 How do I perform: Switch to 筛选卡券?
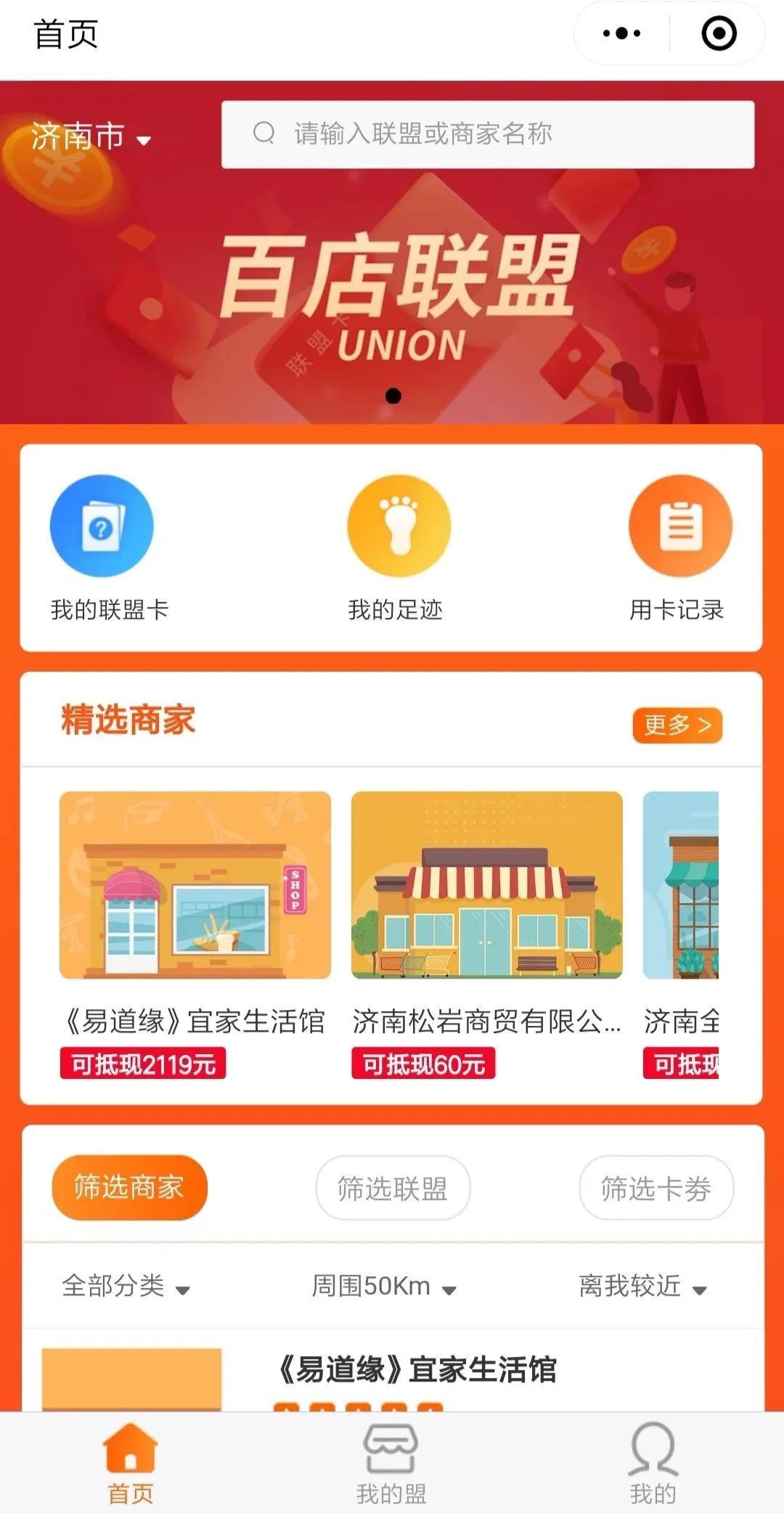[x=656, y=1188]
